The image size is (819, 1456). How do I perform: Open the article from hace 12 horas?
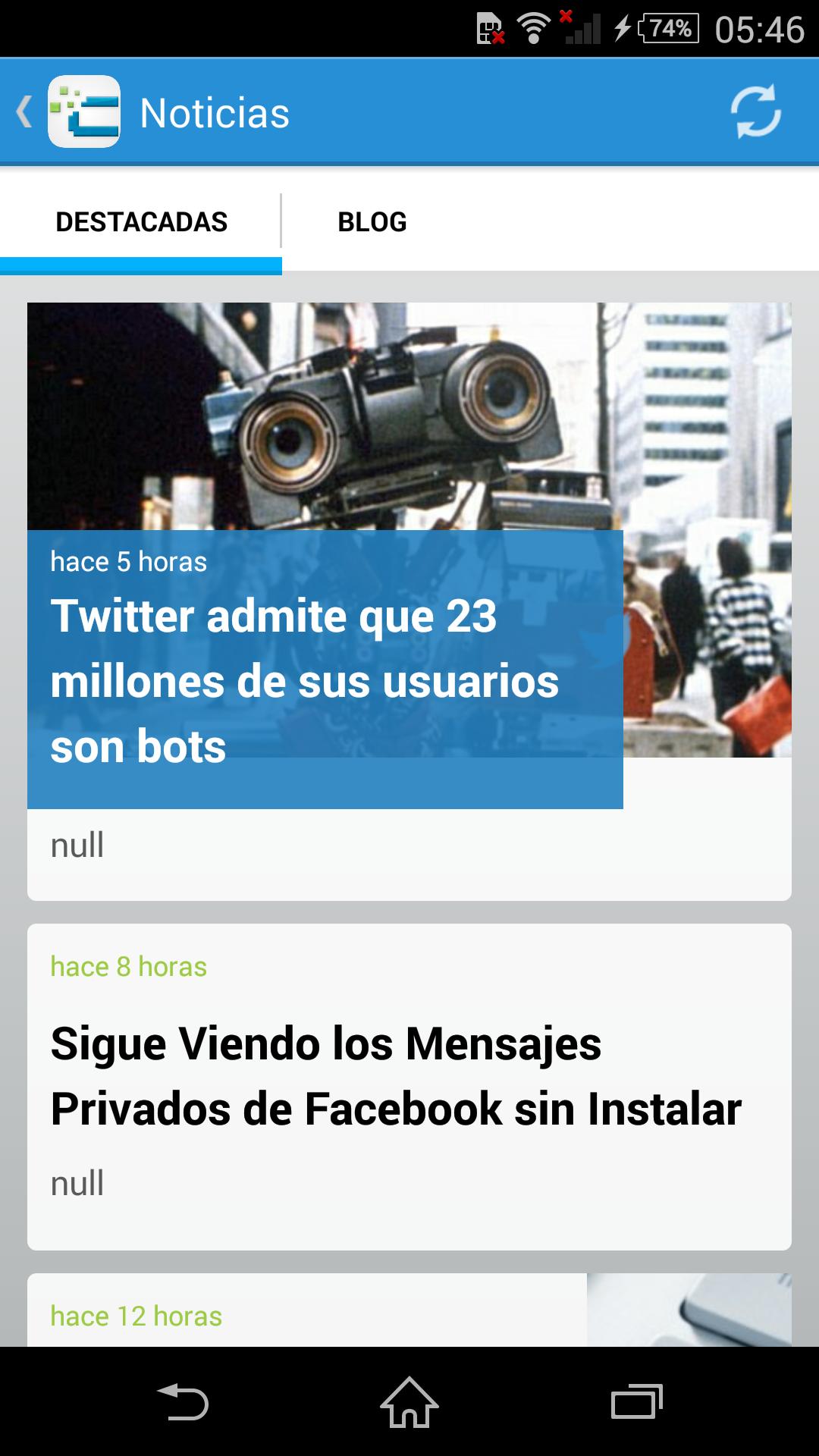tap(136, 1316)
